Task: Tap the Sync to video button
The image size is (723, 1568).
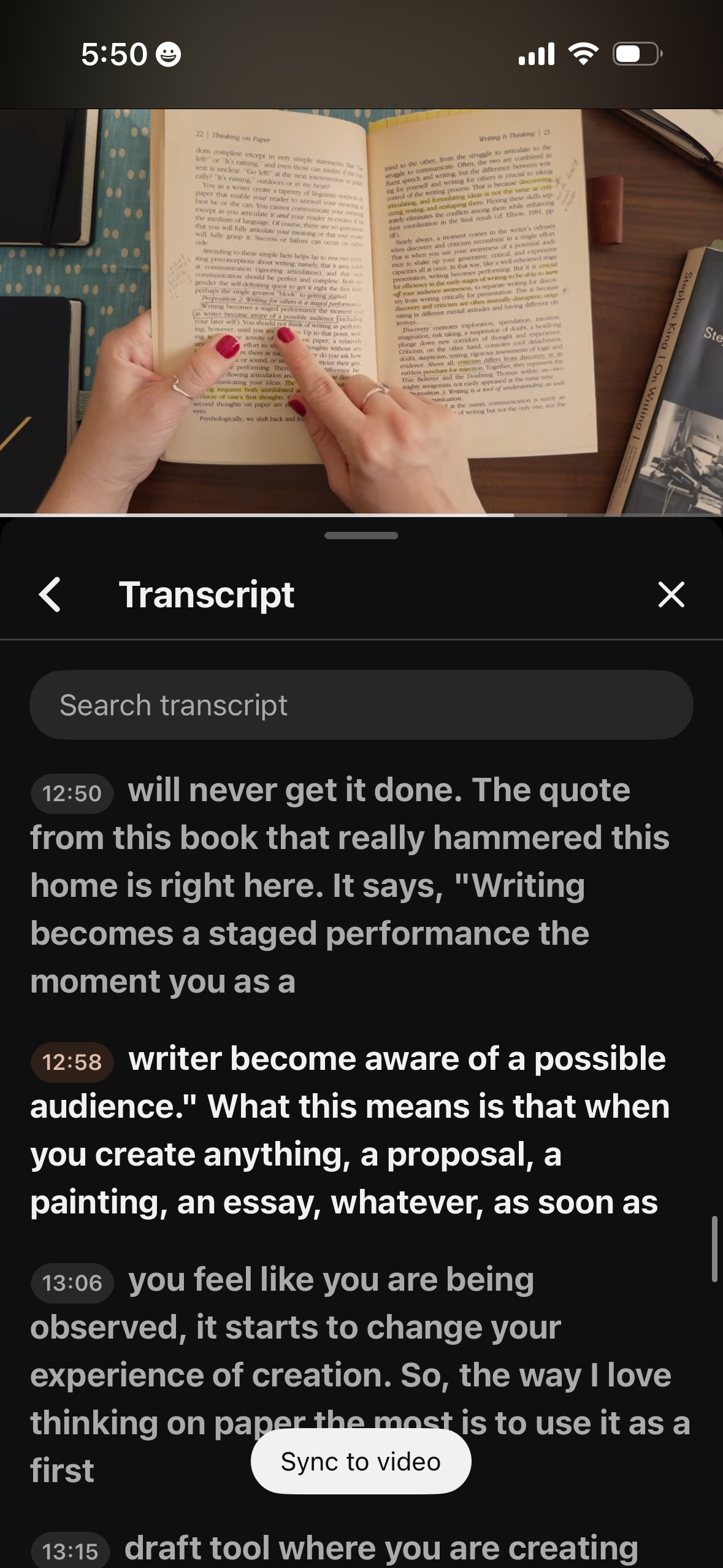Action: point(361,1462)
